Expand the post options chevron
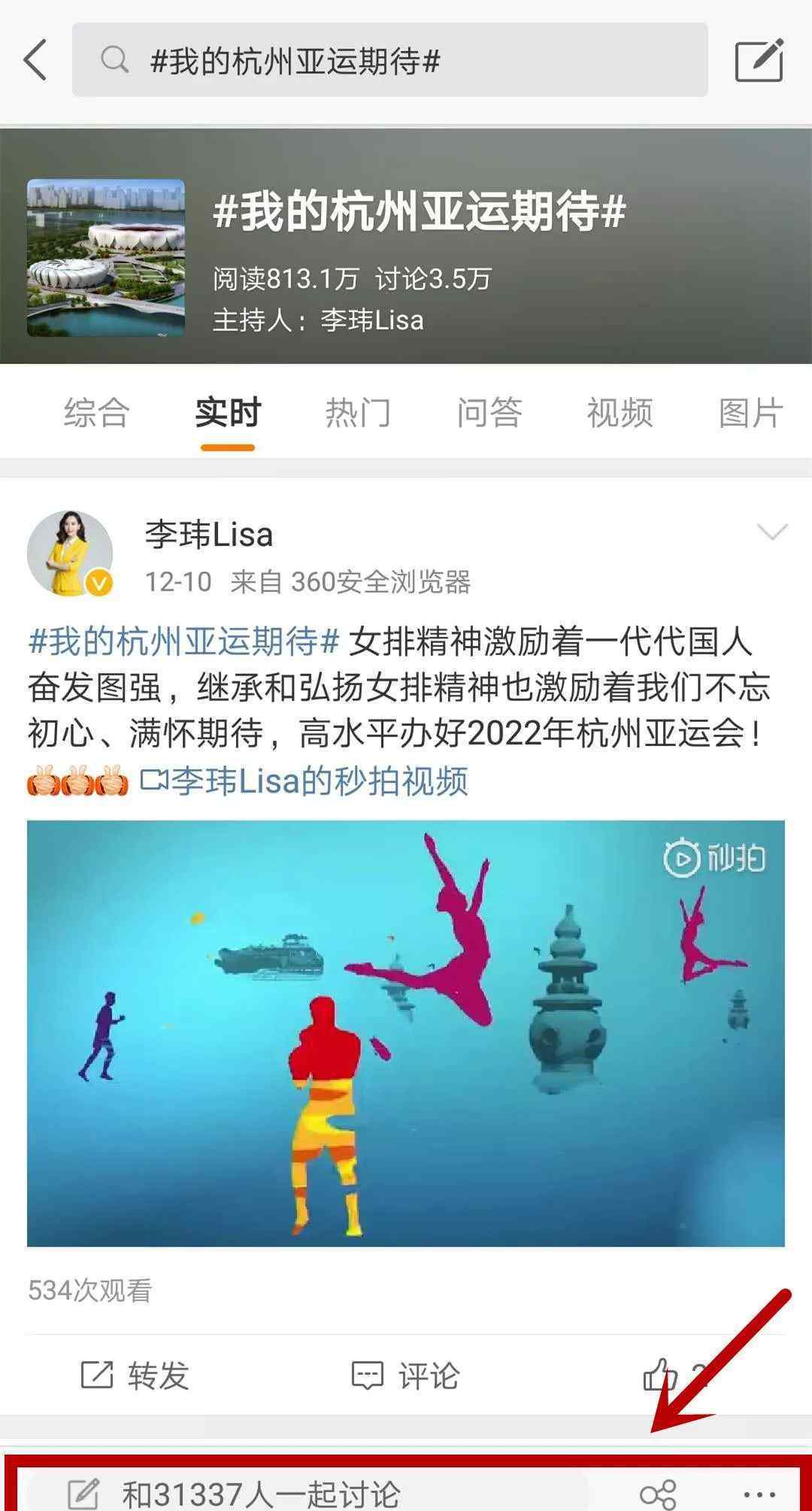 coord(772,532)
